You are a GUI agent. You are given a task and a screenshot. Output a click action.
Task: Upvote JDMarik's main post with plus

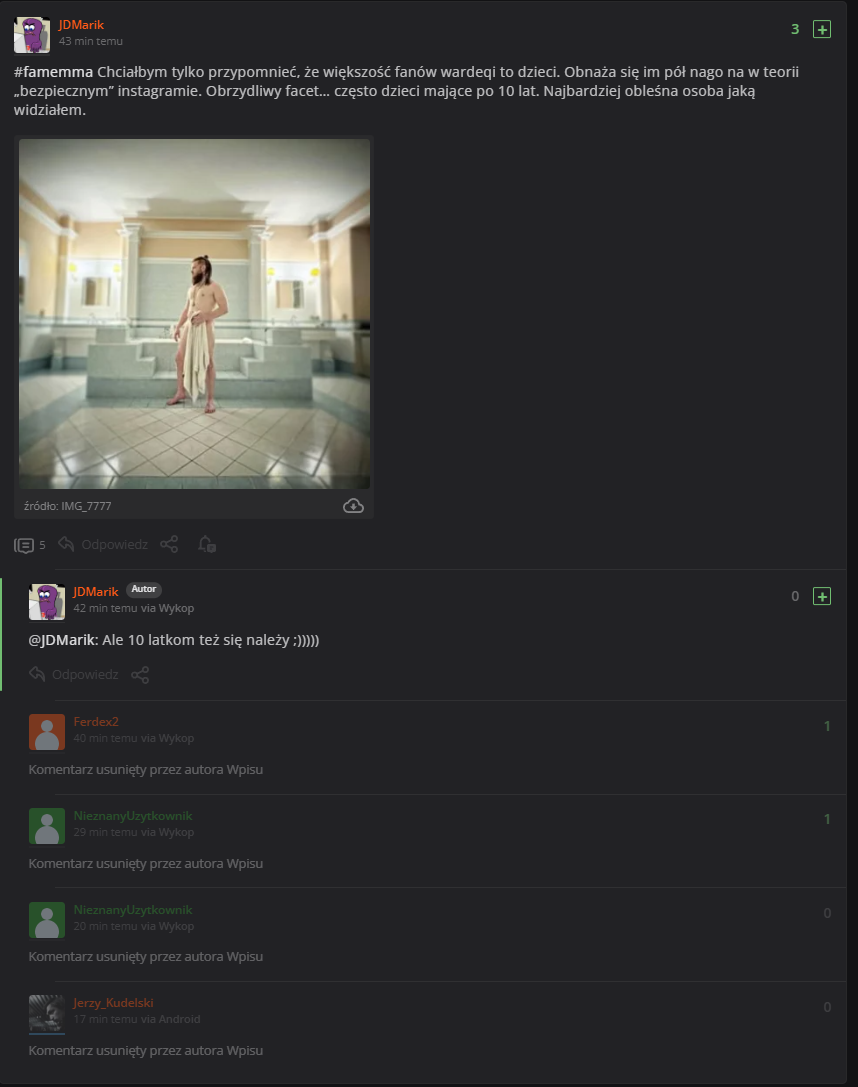coord(822,30)
